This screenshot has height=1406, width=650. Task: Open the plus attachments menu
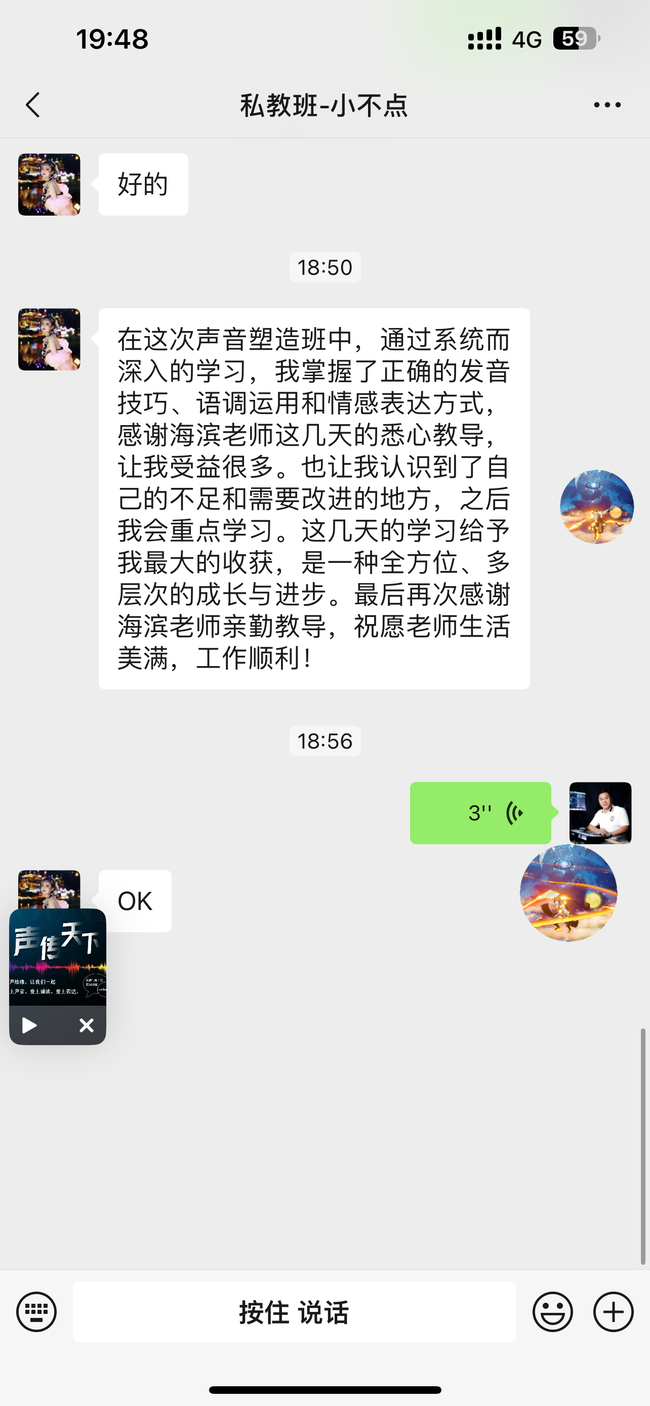click(613, 1311)
